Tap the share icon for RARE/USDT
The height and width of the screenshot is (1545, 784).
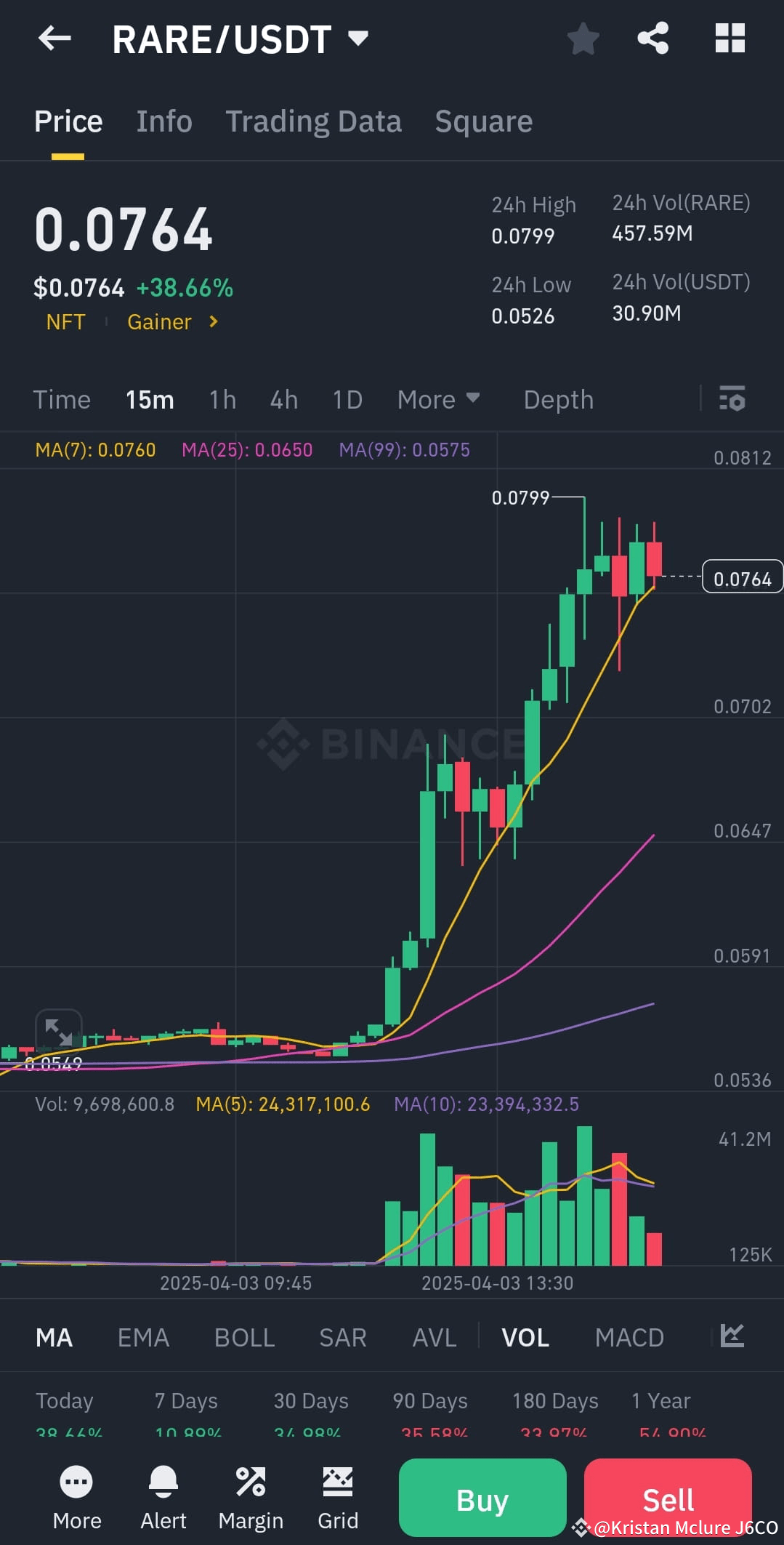653,39
